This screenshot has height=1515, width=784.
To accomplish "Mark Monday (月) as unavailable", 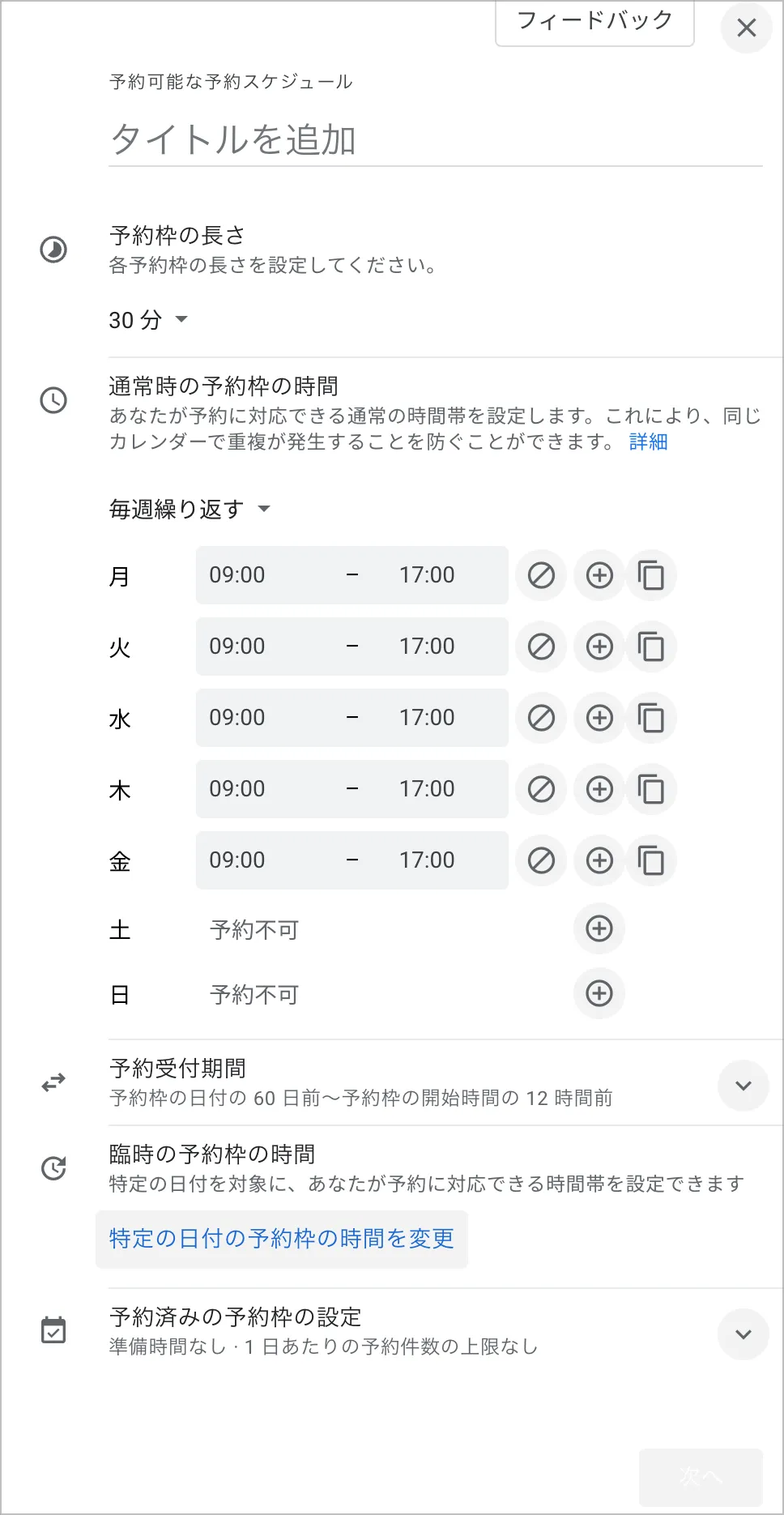I will click(541, 575).
